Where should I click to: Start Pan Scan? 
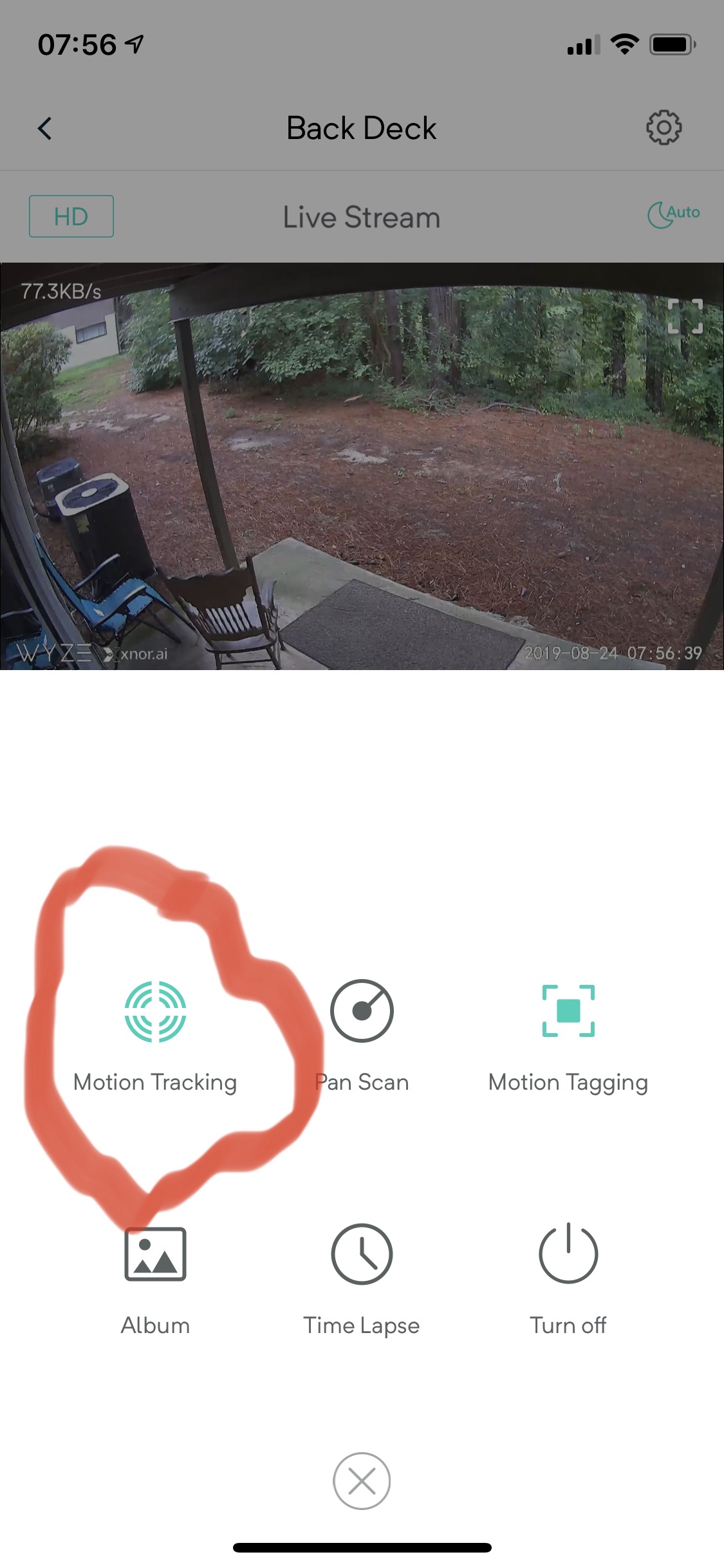tap(362, 1011)
